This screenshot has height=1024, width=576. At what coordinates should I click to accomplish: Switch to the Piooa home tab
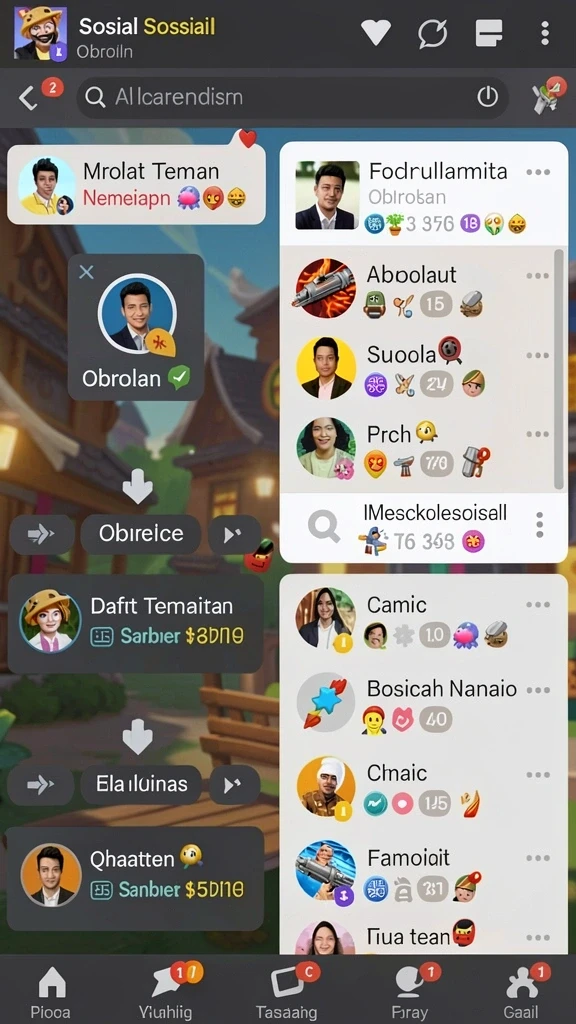[x=52, y=993]
